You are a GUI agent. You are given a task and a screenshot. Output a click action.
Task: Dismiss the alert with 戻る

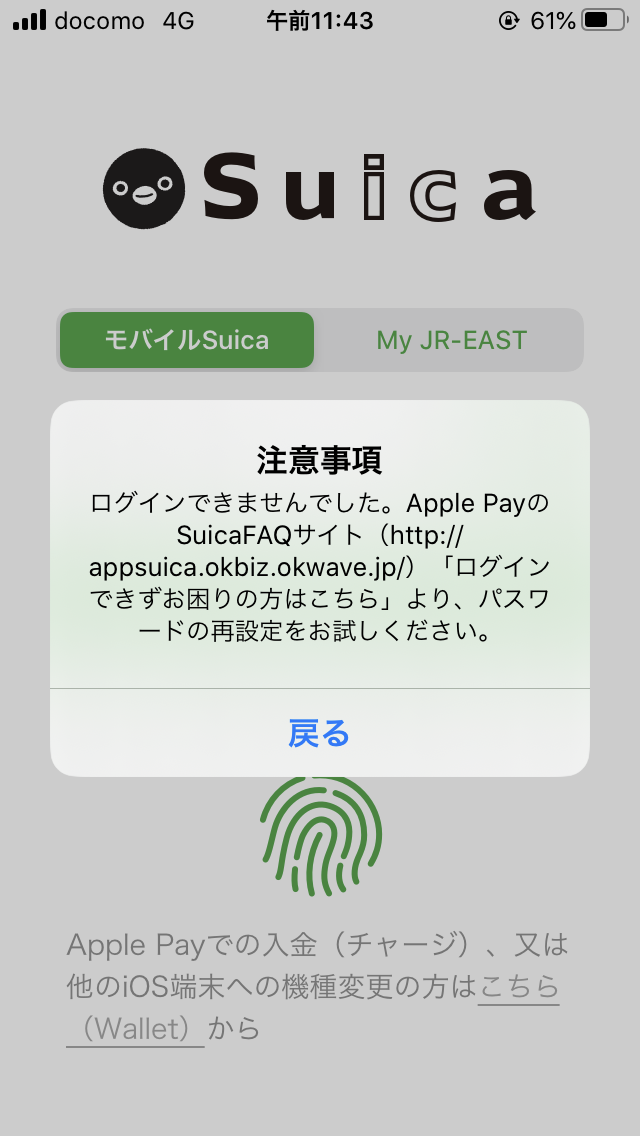click(x=319, y=733)
